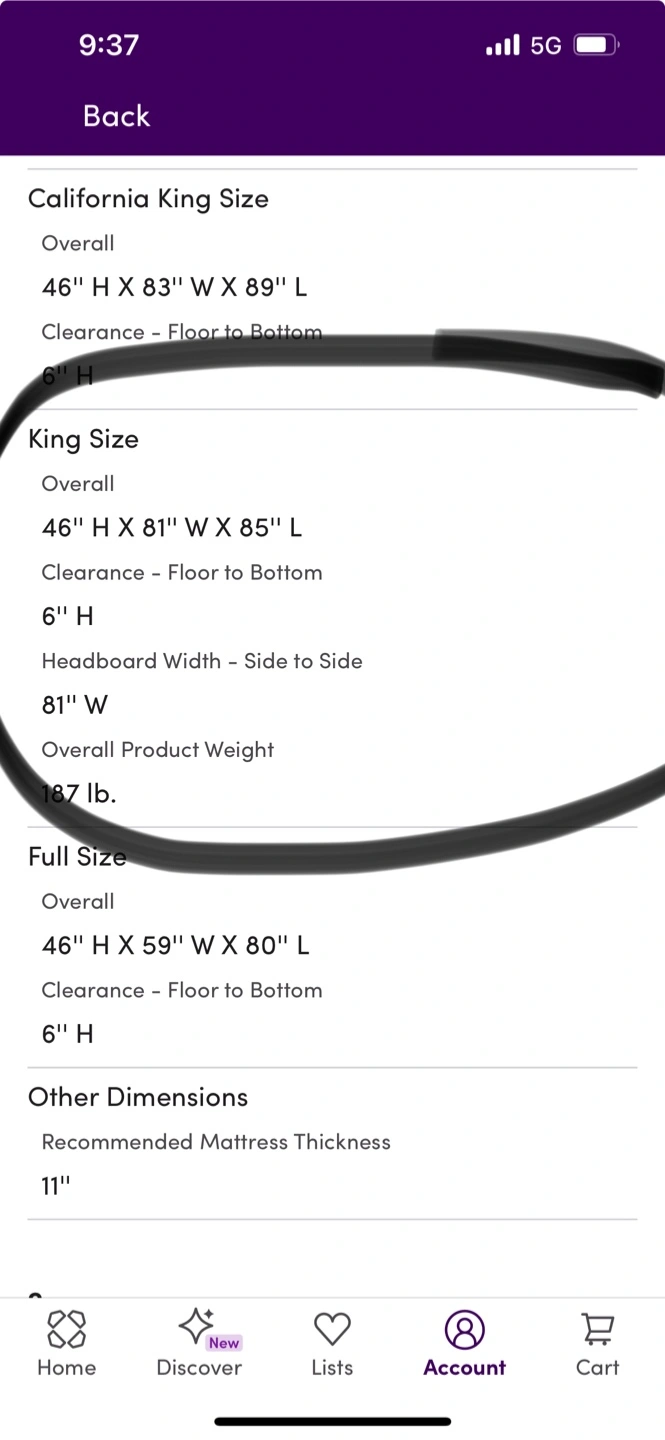Go back using the Back button
The image size is (665, 1440).
pos(116,116)
